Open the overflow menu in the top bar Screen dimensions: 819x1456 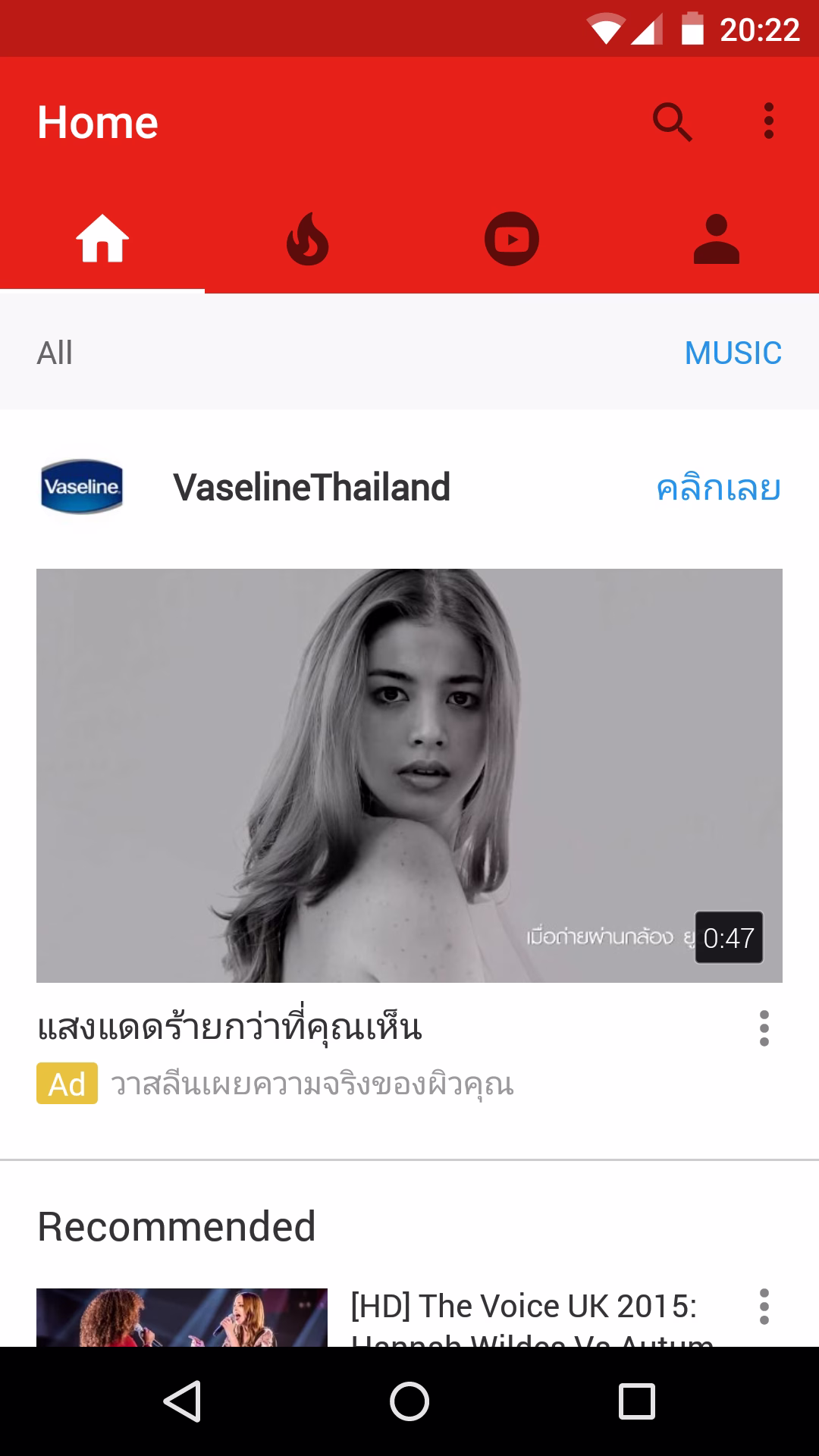pos(769,121)
